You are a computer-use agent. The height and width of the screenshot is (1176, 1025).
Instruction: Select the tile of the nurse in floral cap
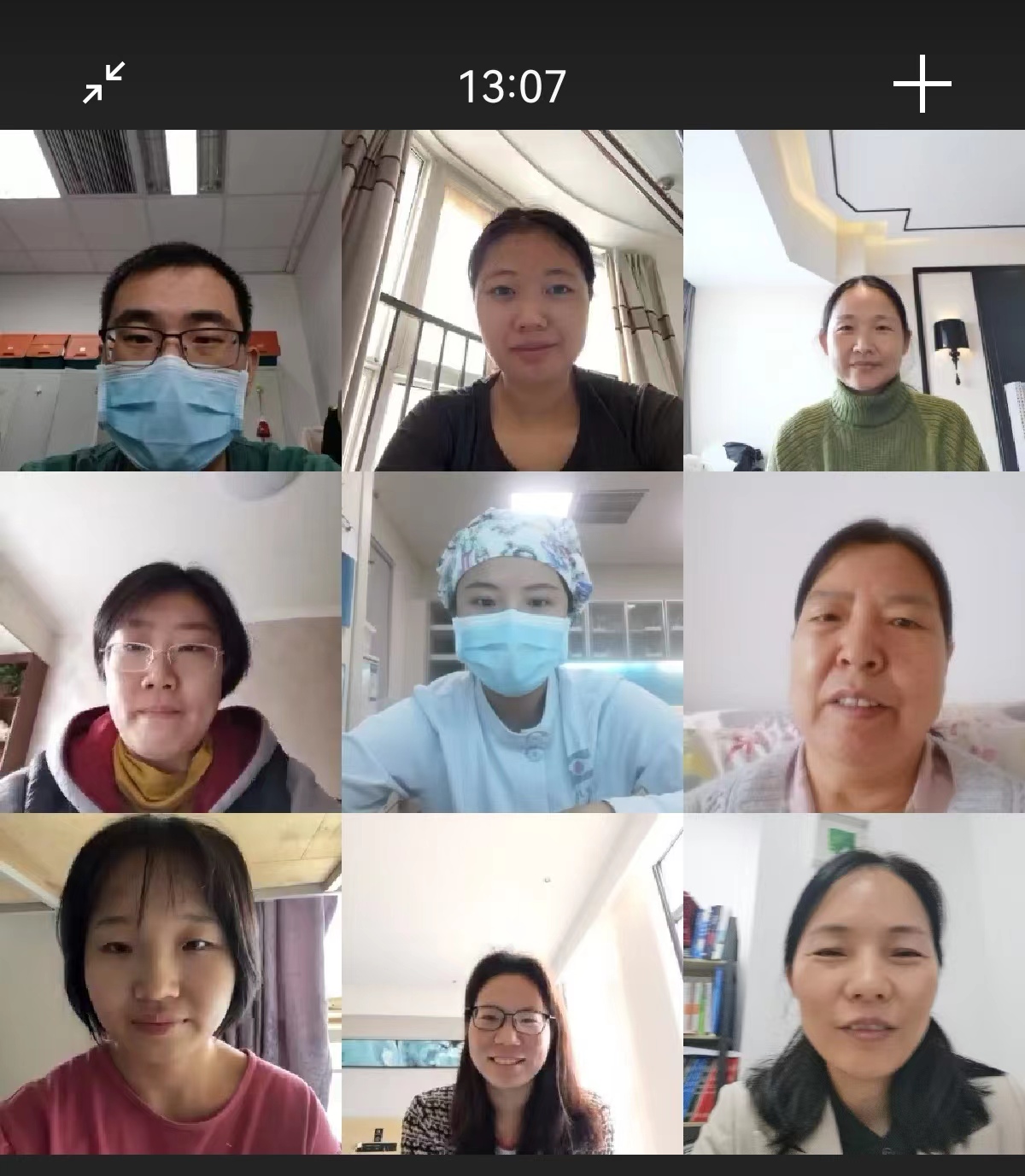512,642
